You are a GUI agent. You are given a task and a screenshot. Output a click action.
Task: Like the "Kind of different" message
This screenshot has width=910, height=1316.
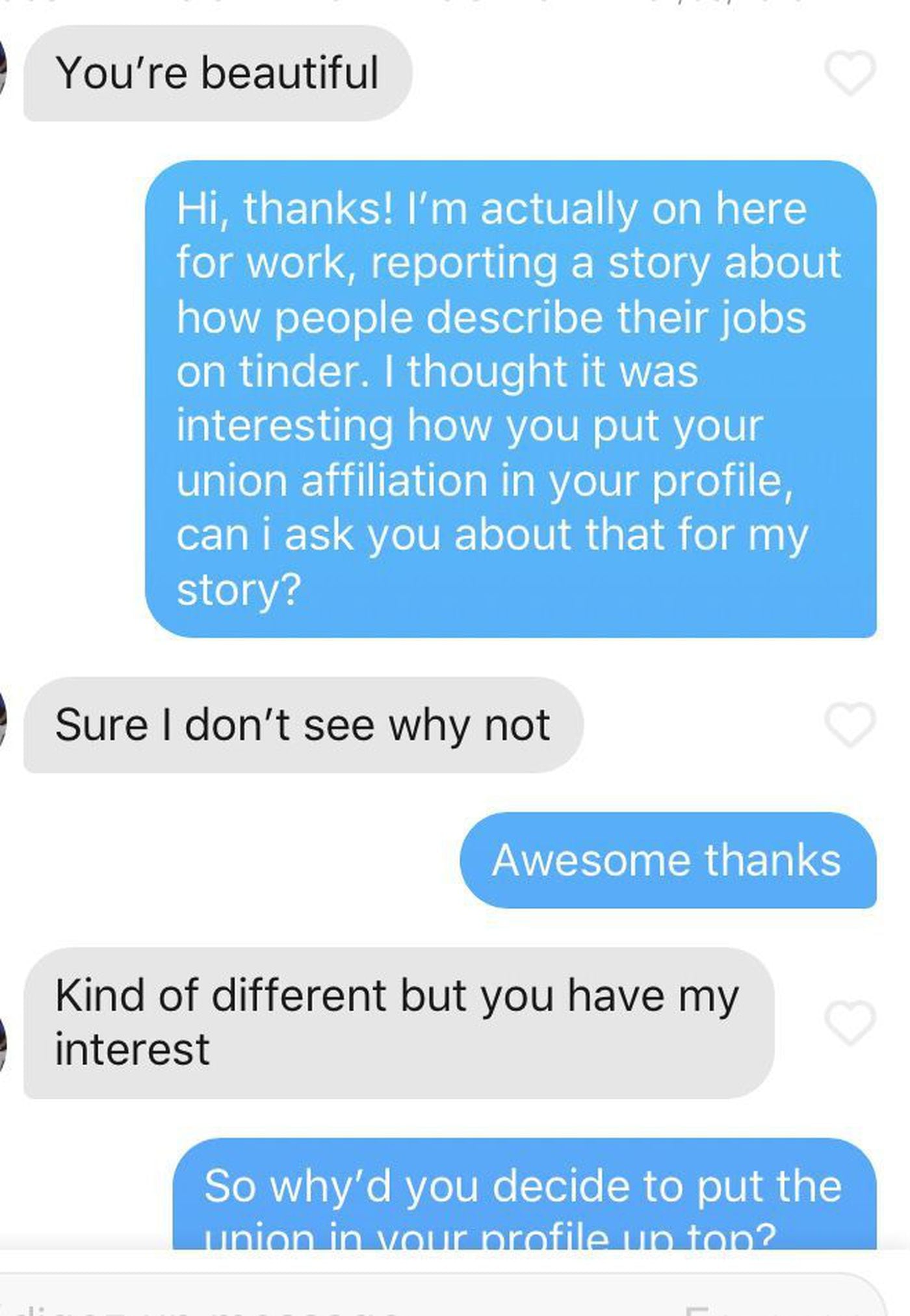coord(850,1023)
